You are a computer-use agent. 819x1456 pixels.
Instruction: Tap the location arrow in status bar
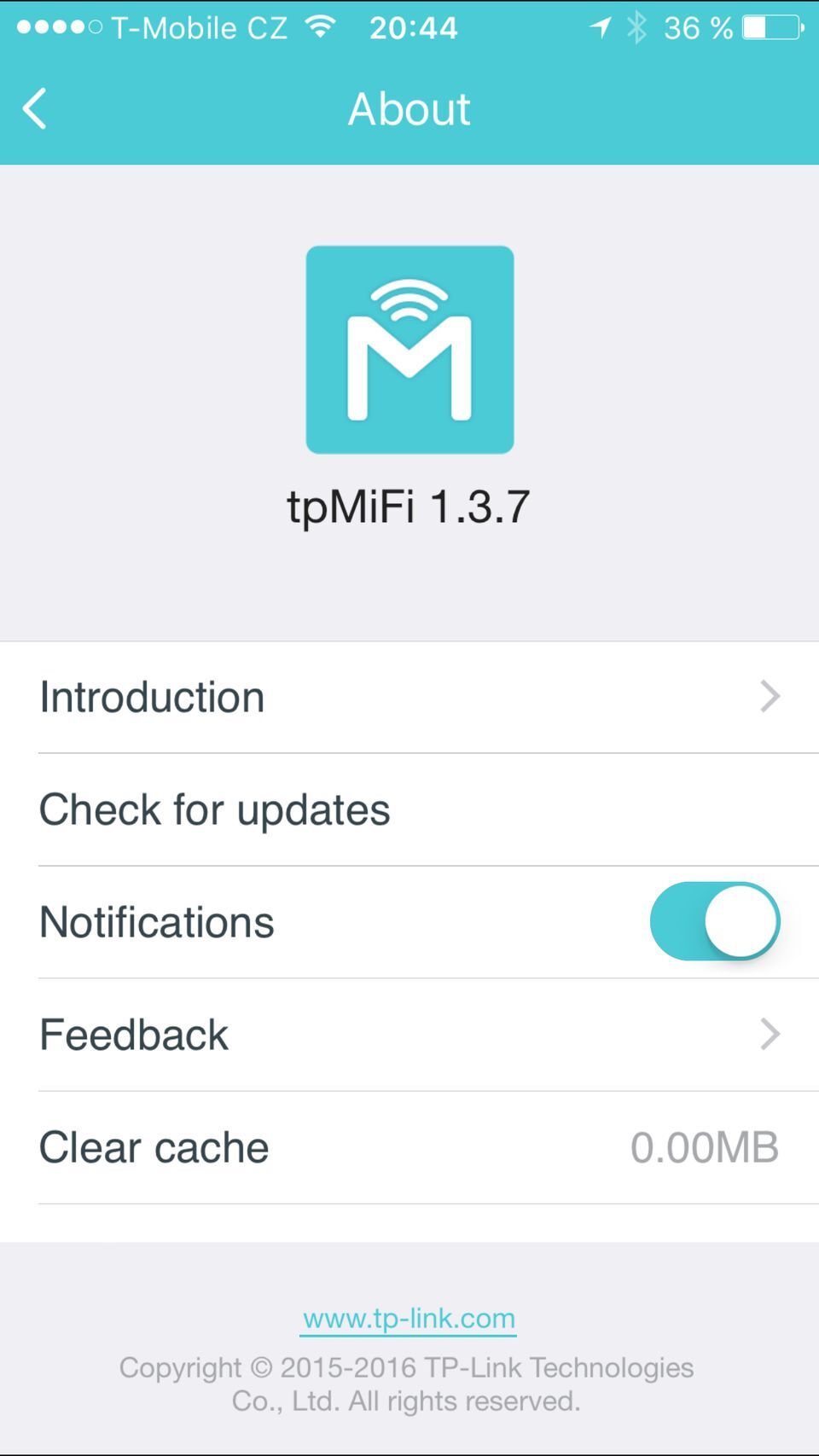600,26
